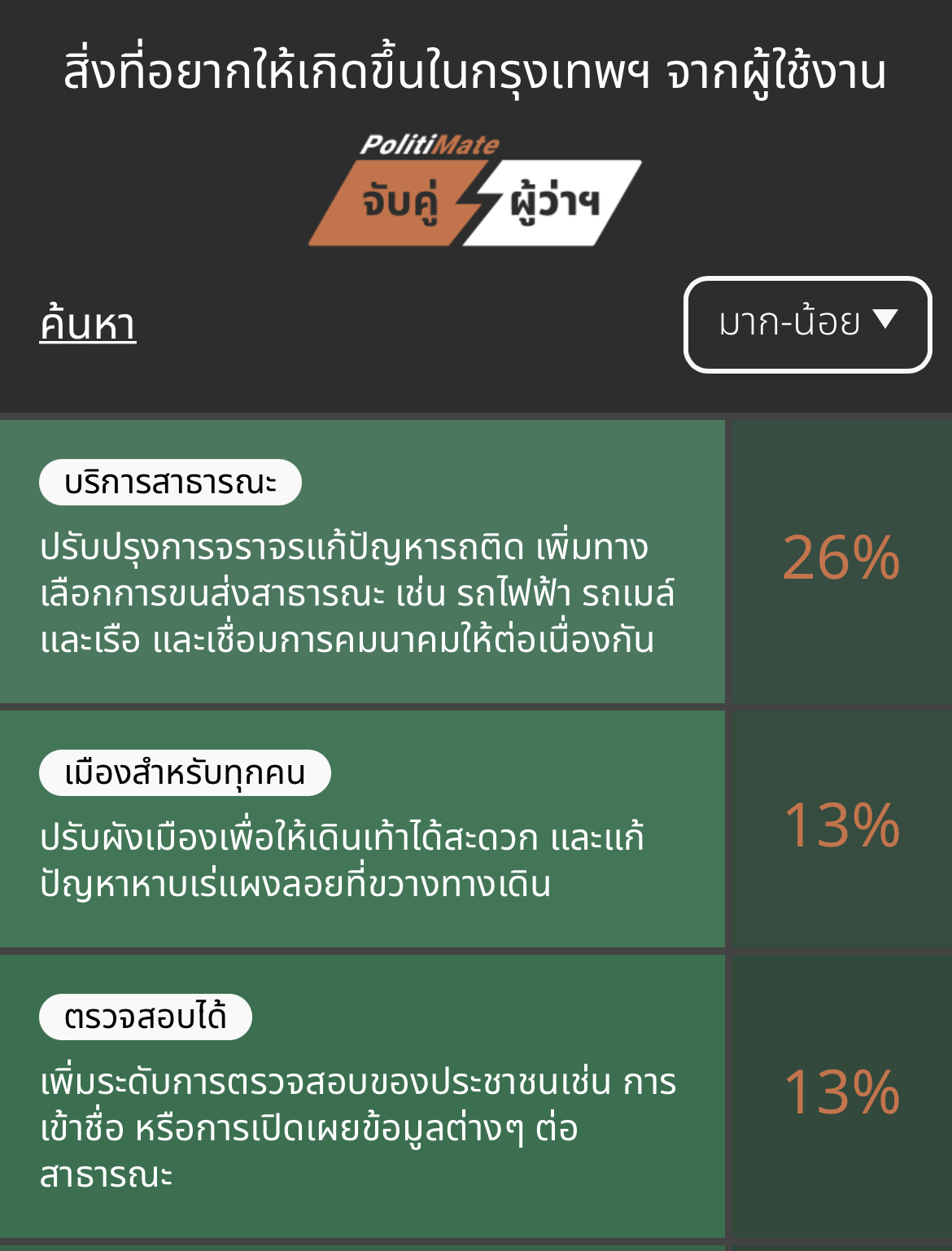Expand the มาก-น้อย sort dropdown

(x=807, y=324)
